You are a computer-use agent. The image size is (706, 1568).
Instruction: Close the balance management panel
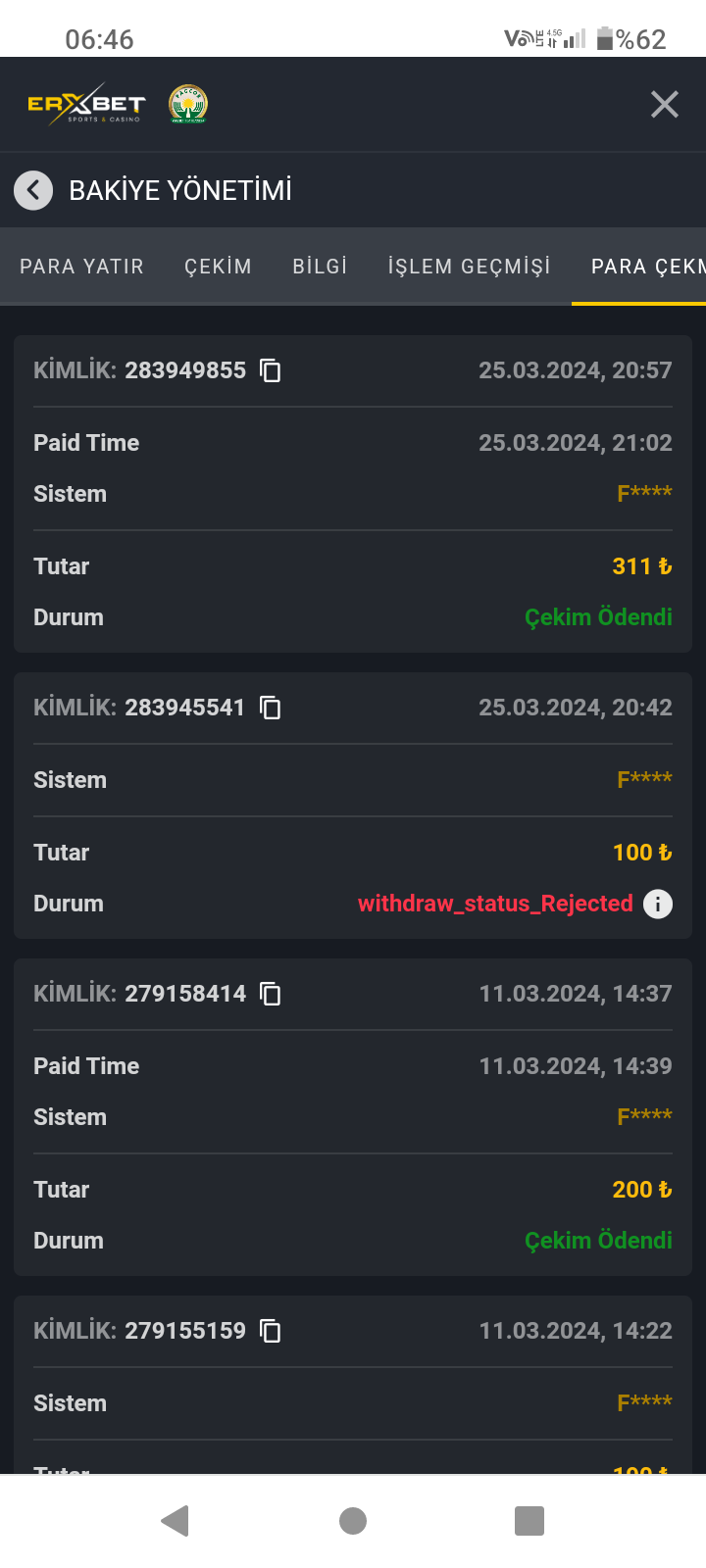pyautogui.click(x=664, y=105)
